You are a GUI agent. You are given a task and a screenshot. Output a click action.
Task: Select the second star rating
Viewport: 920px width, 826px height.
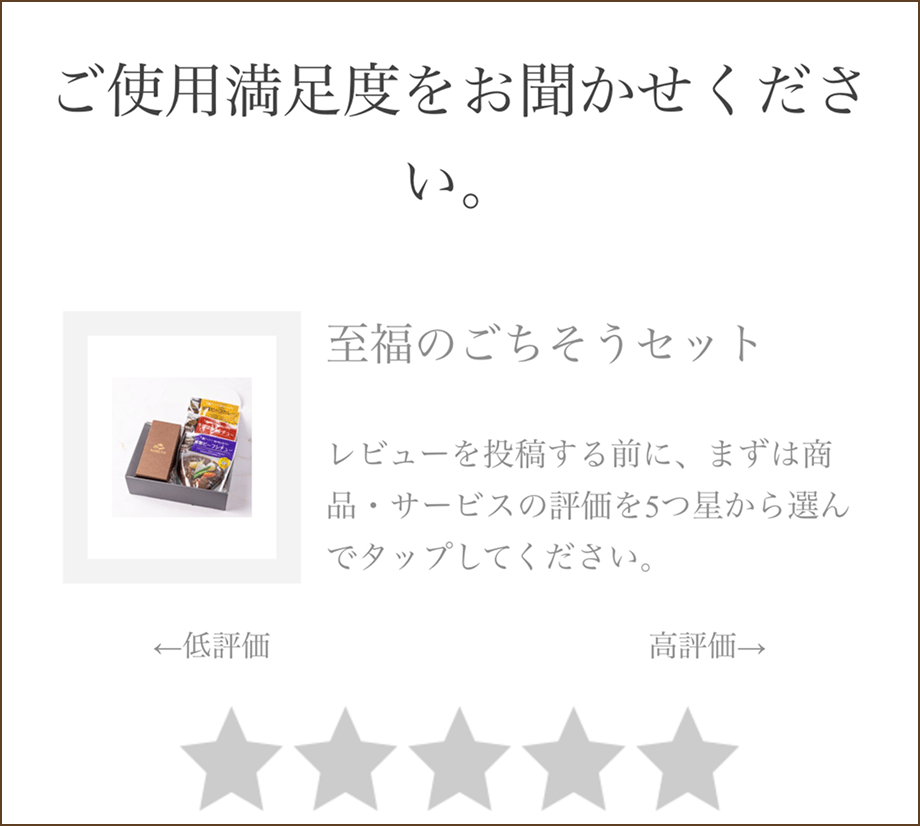[x=345, y=760]
